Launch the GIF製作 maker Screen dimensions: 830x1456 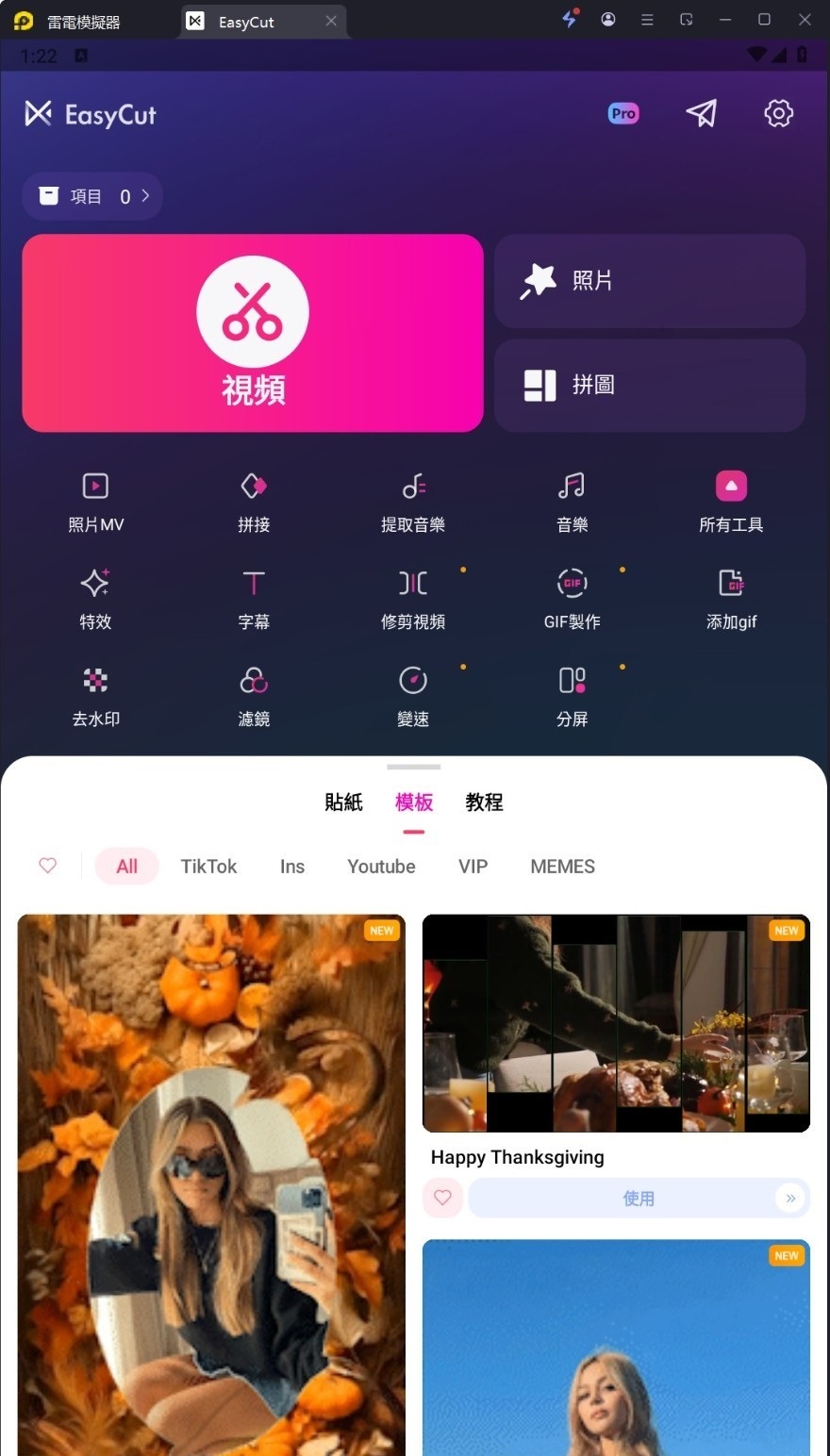click(x=572, y=599)
